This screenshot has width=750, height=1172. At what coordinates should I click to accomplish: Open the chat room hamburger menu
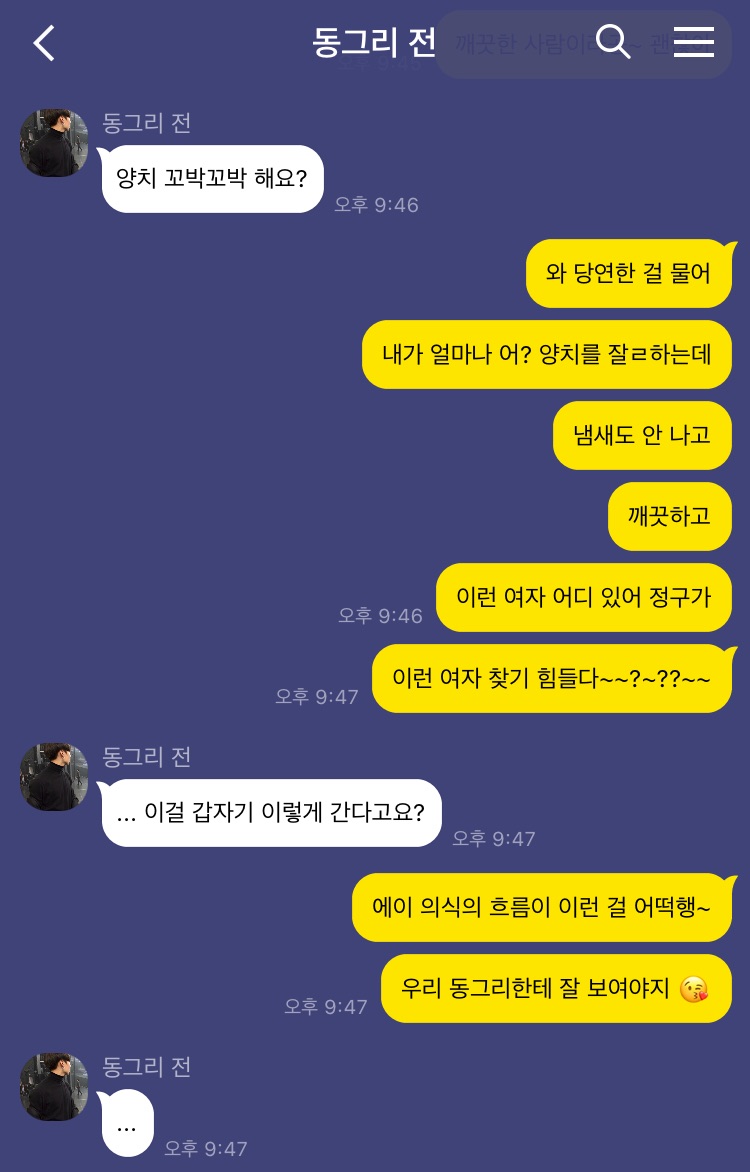point(693,42)
